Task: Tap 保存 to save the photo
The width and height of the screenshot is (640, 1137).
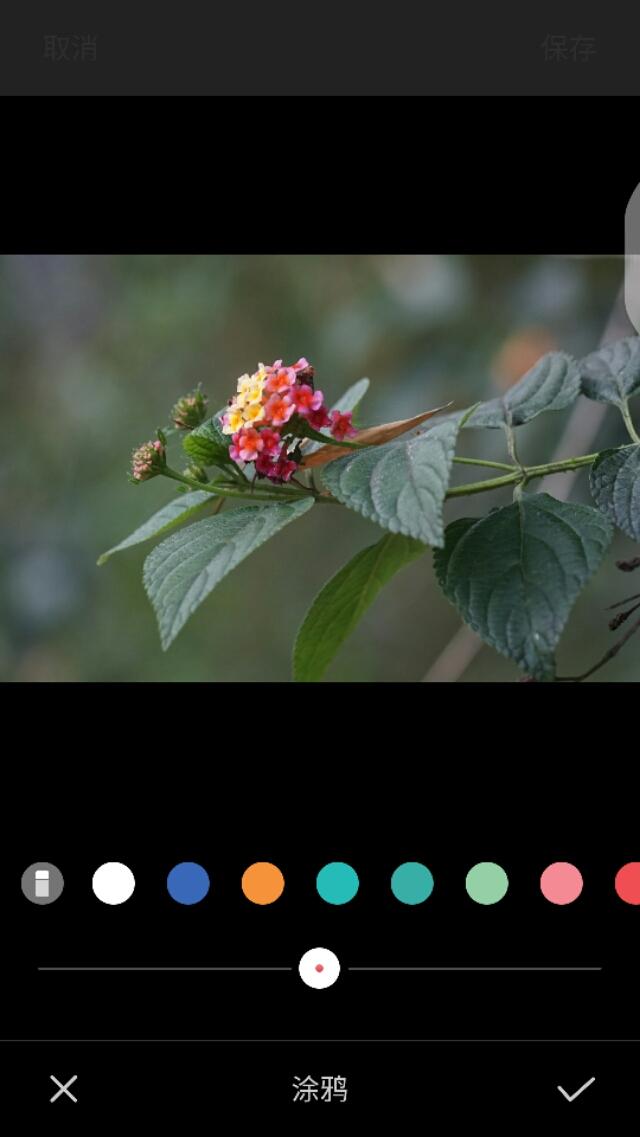Action: coord(568,48)
